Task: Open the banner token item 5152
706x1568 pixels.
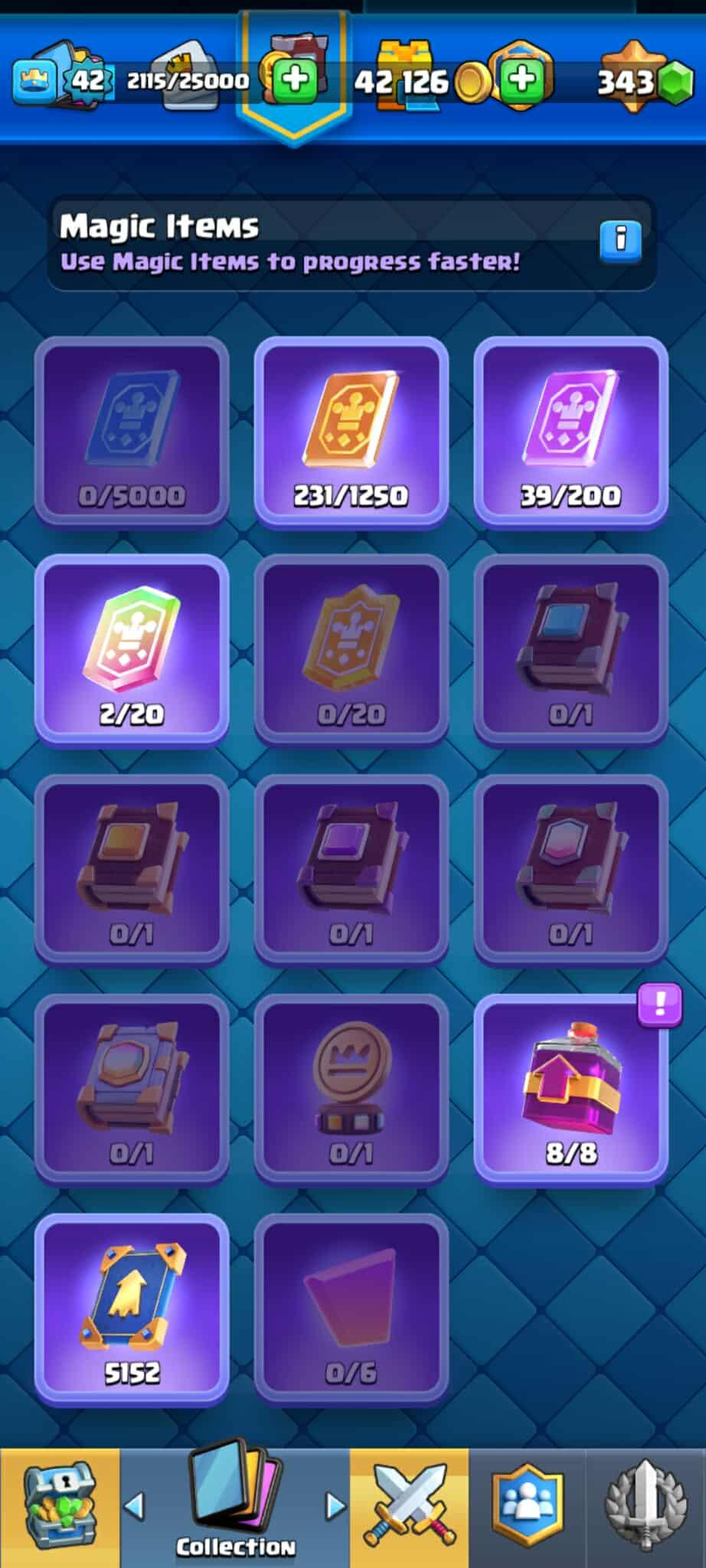Action: (132, 1308)
